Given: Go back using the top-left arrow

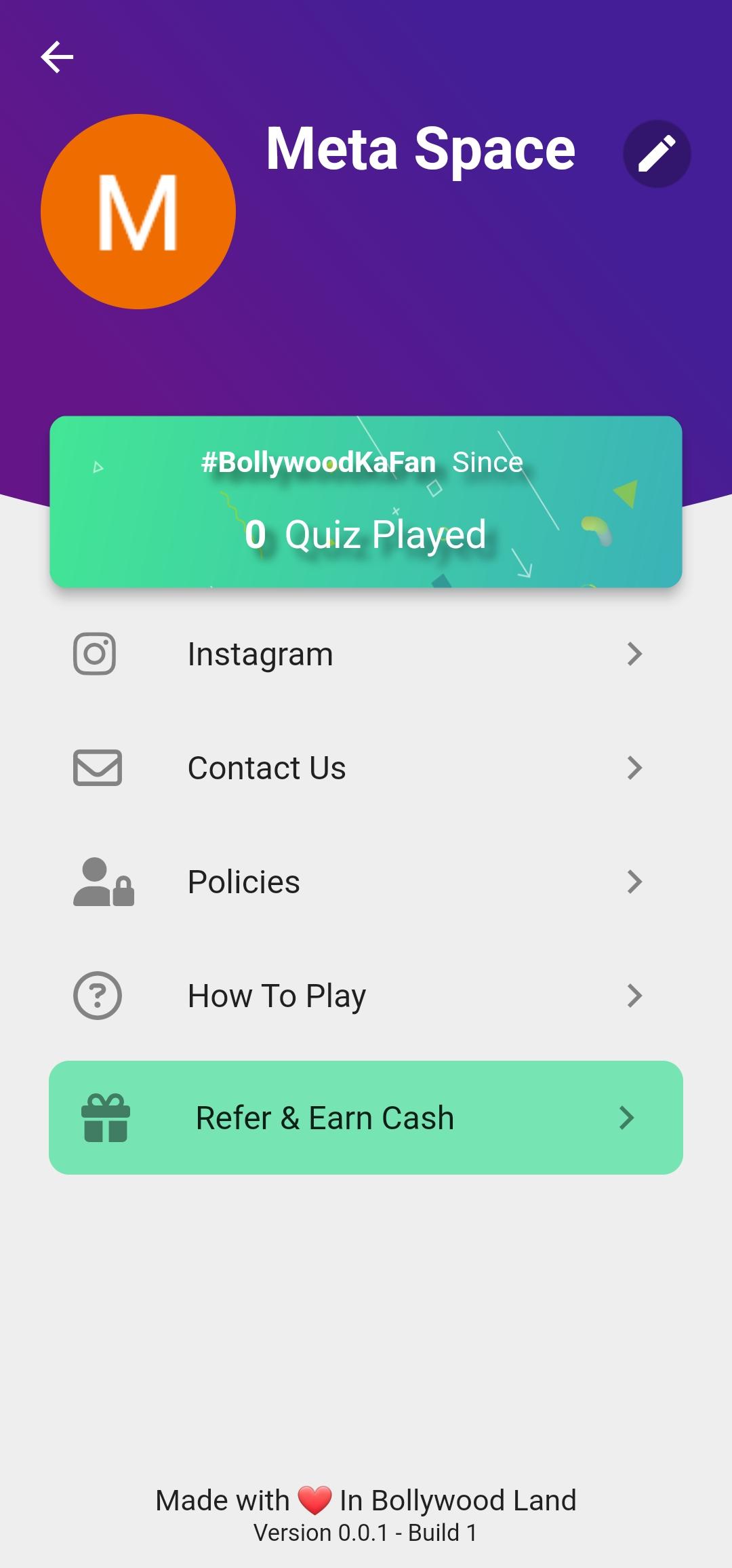Looking at the screenshot, I should (x=57, y=56).
